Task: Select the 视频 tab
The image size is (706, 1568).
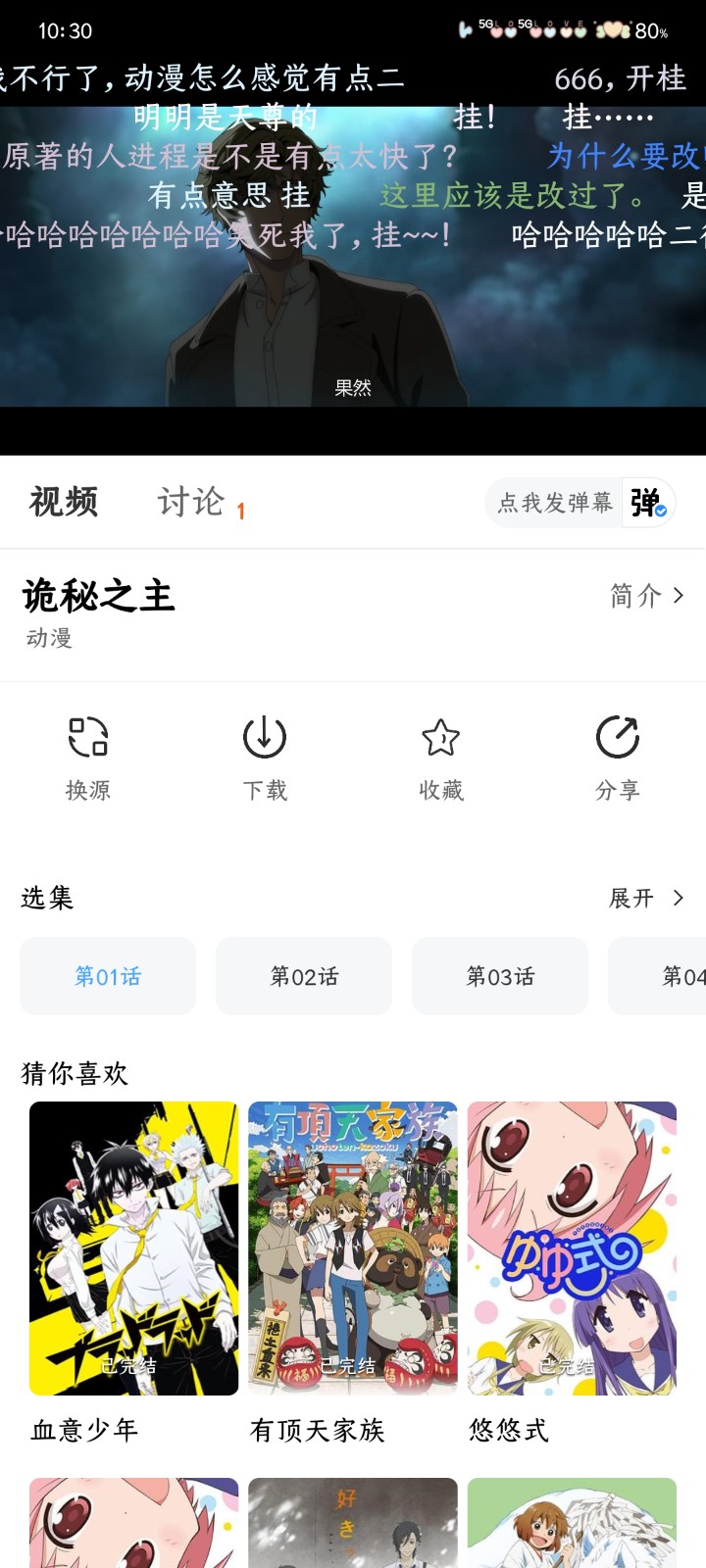Action: (x=64, y=502)
